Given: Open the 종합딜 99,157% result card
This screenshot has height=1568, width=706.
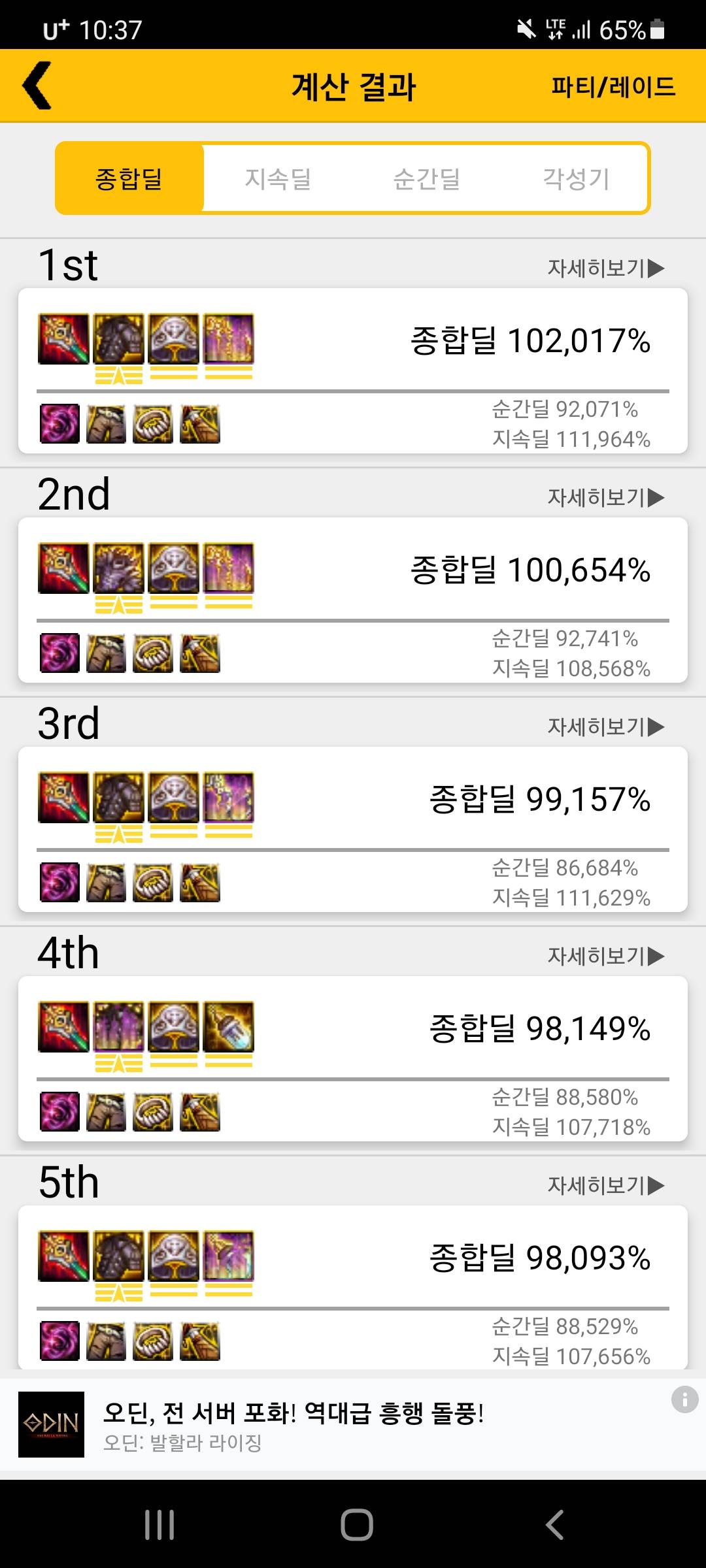Looking at the screenshot, I should (x=353, y=829).
